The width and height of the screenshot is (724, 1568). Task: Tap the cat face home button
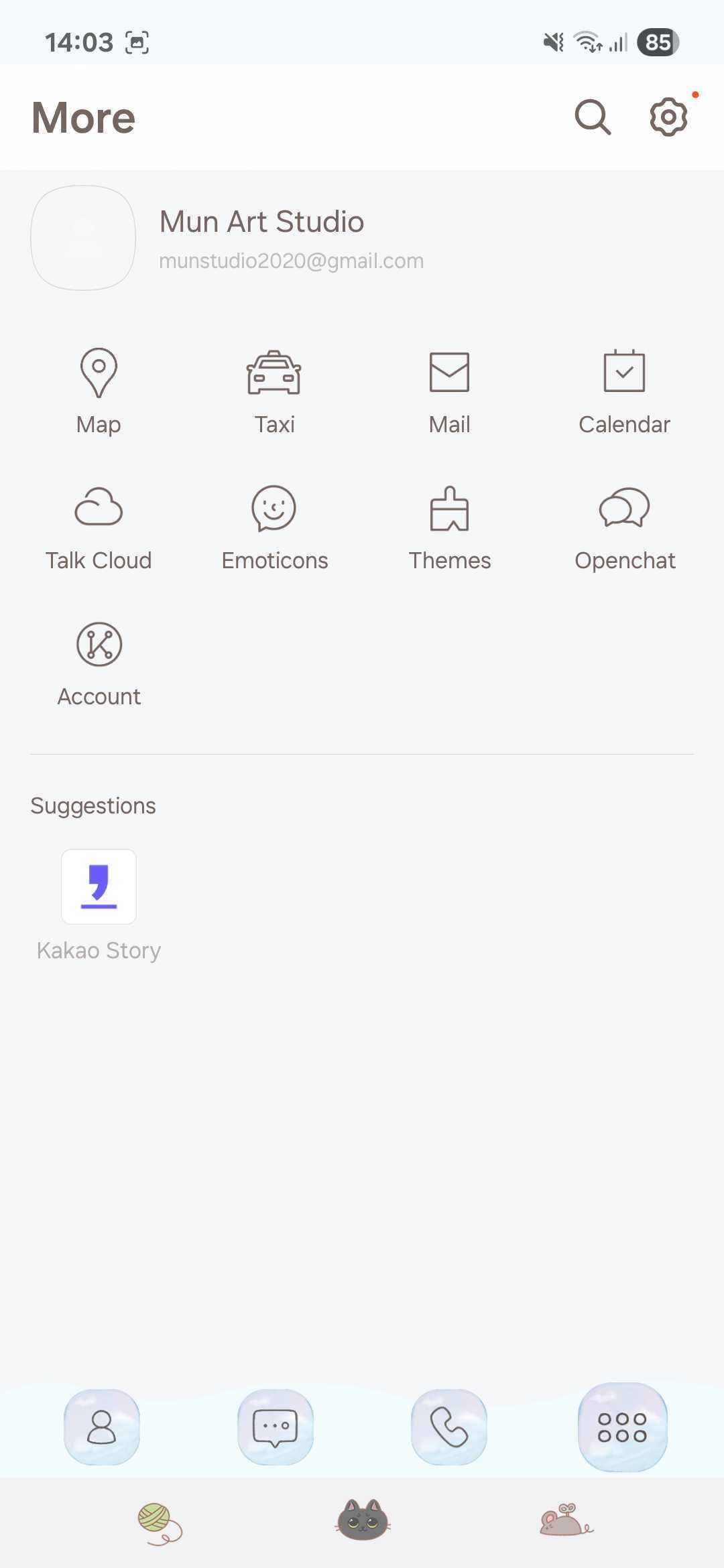363,1519
